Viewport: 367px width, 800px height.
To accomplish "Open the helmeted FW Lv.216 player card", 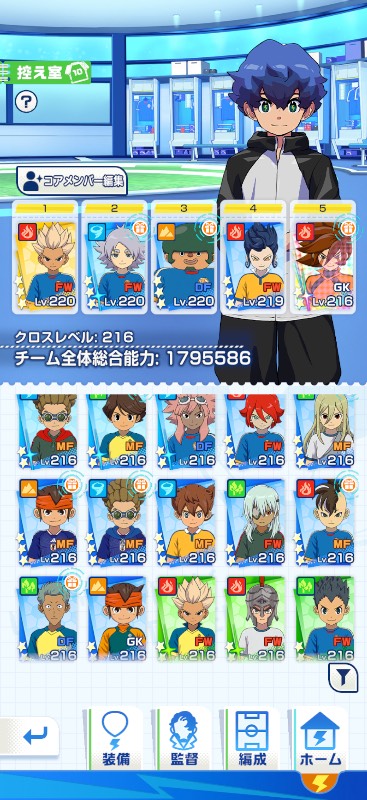I will coord(255,619).
